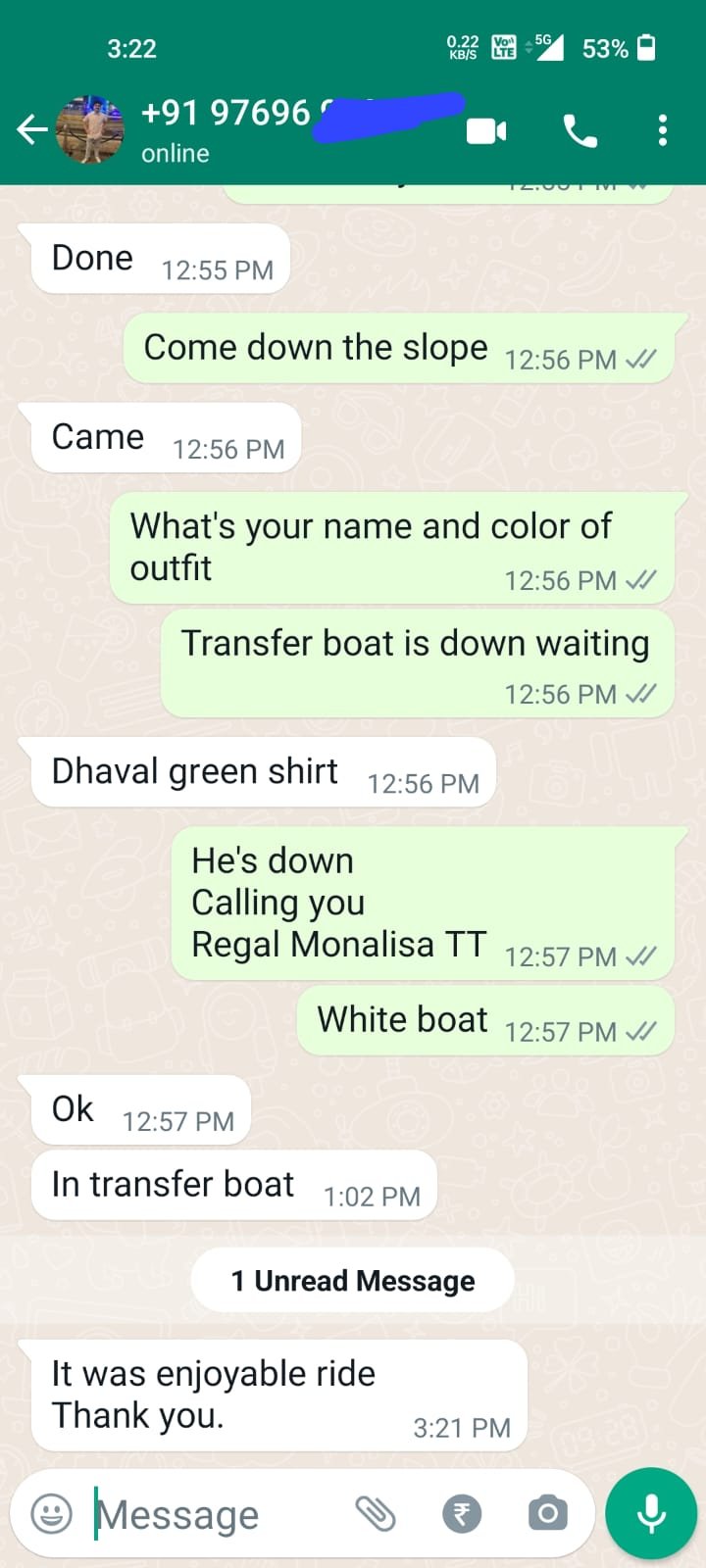Open the camera to send a photo
Image resolution: width=706 pixels, height=1568 pixels.
[547, 1514]
